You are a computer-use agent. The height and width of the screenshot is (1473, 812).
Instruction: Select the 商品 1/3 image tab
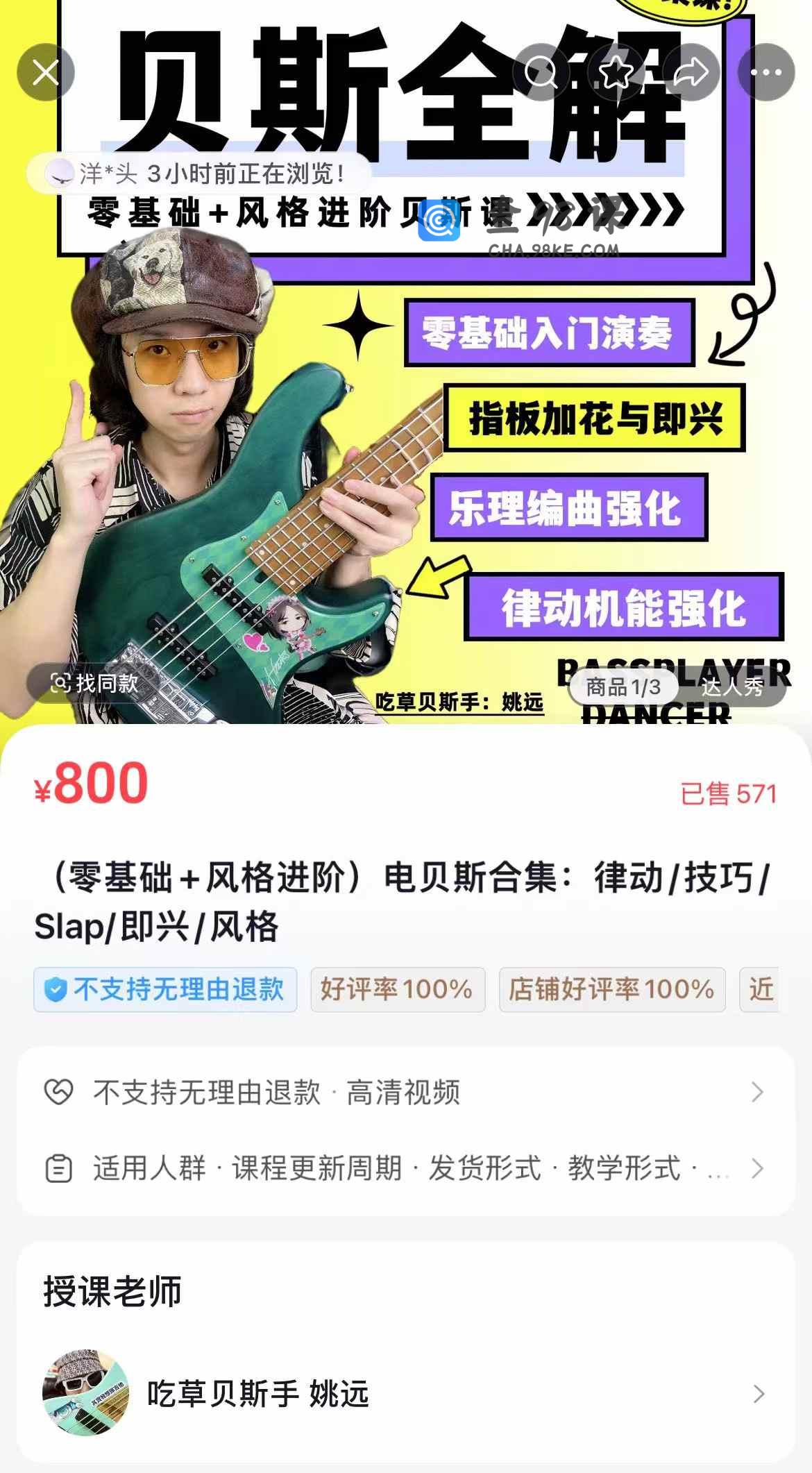point(623,687)
